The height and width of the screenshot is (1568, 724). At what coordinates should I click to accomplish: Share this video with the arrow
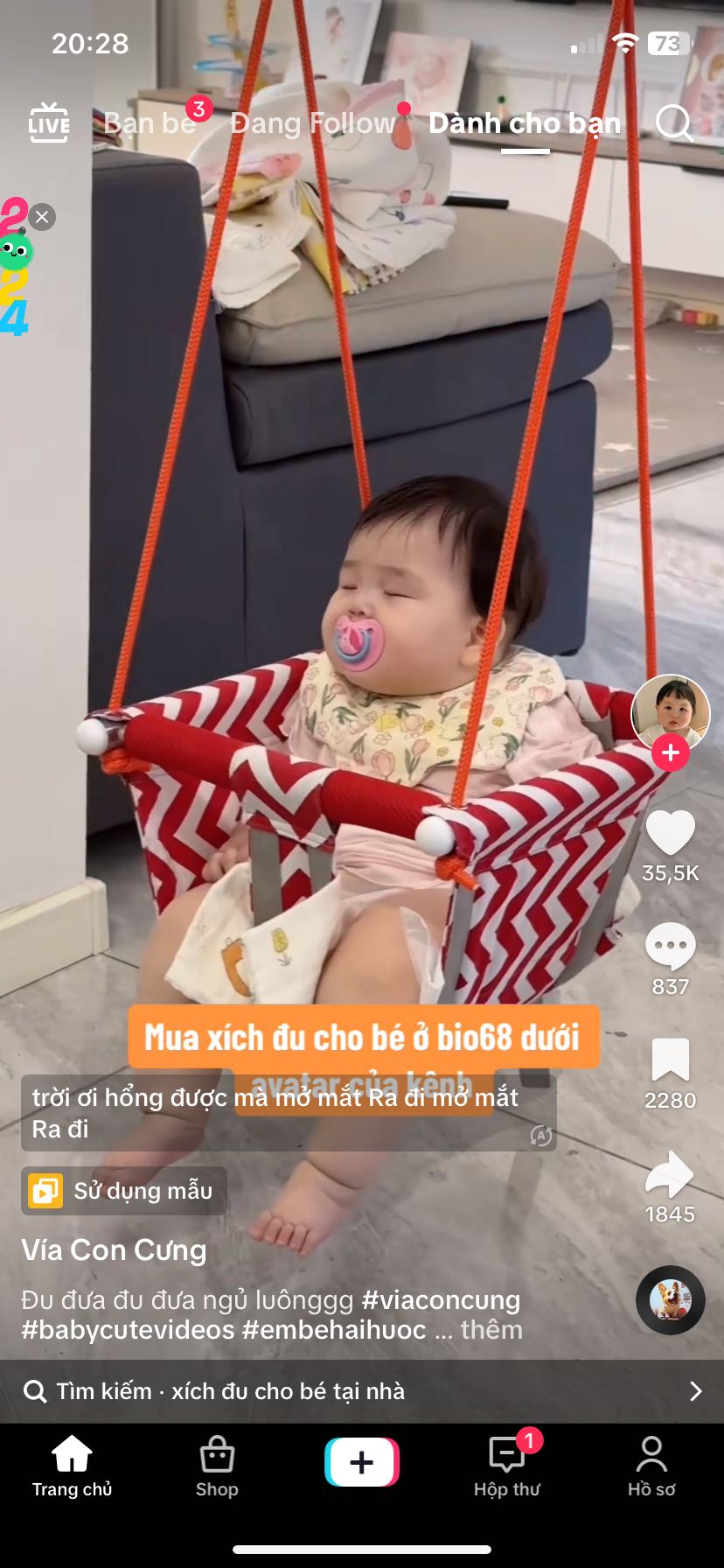click(x=670, y=1174)
